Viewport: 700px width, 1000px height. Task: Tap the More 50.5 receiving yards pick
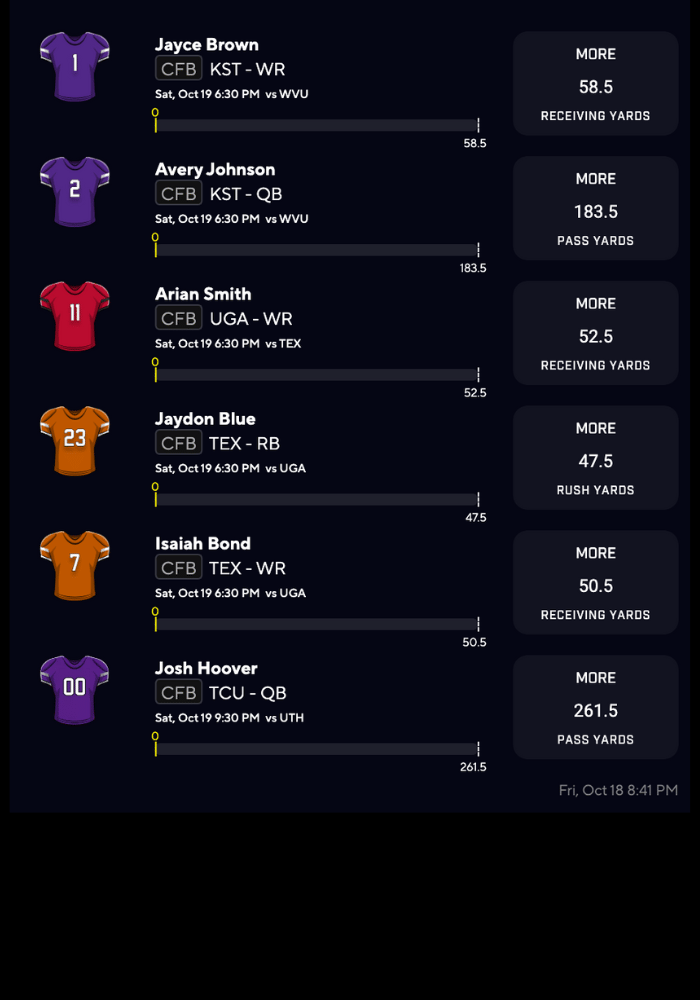595,583
